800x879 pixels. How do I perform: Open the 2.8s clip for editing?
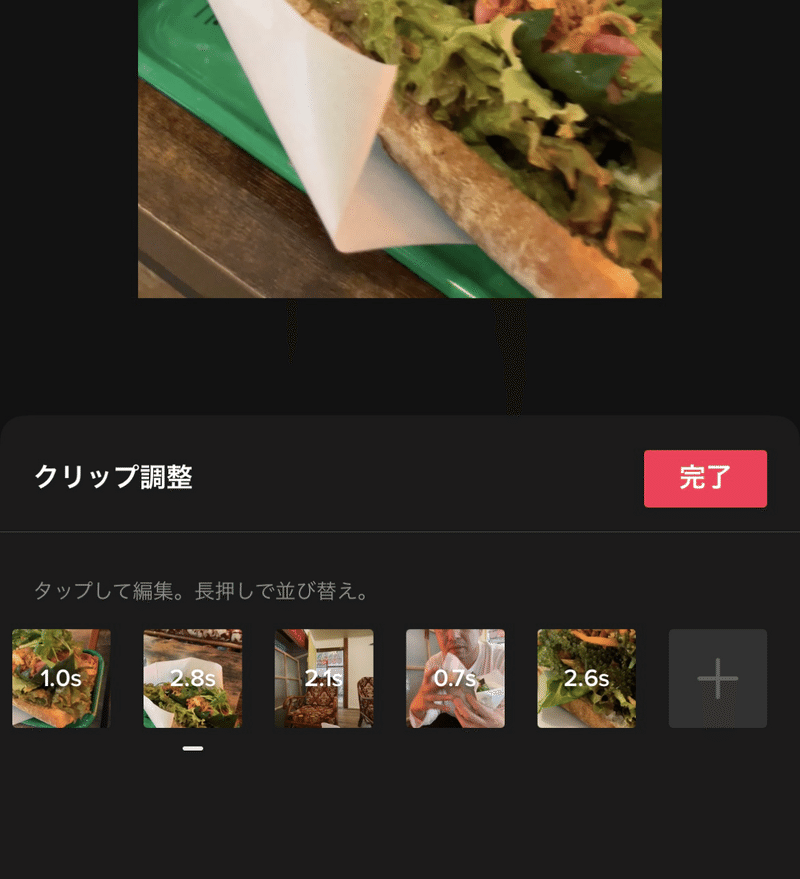(x=193, y=678)
